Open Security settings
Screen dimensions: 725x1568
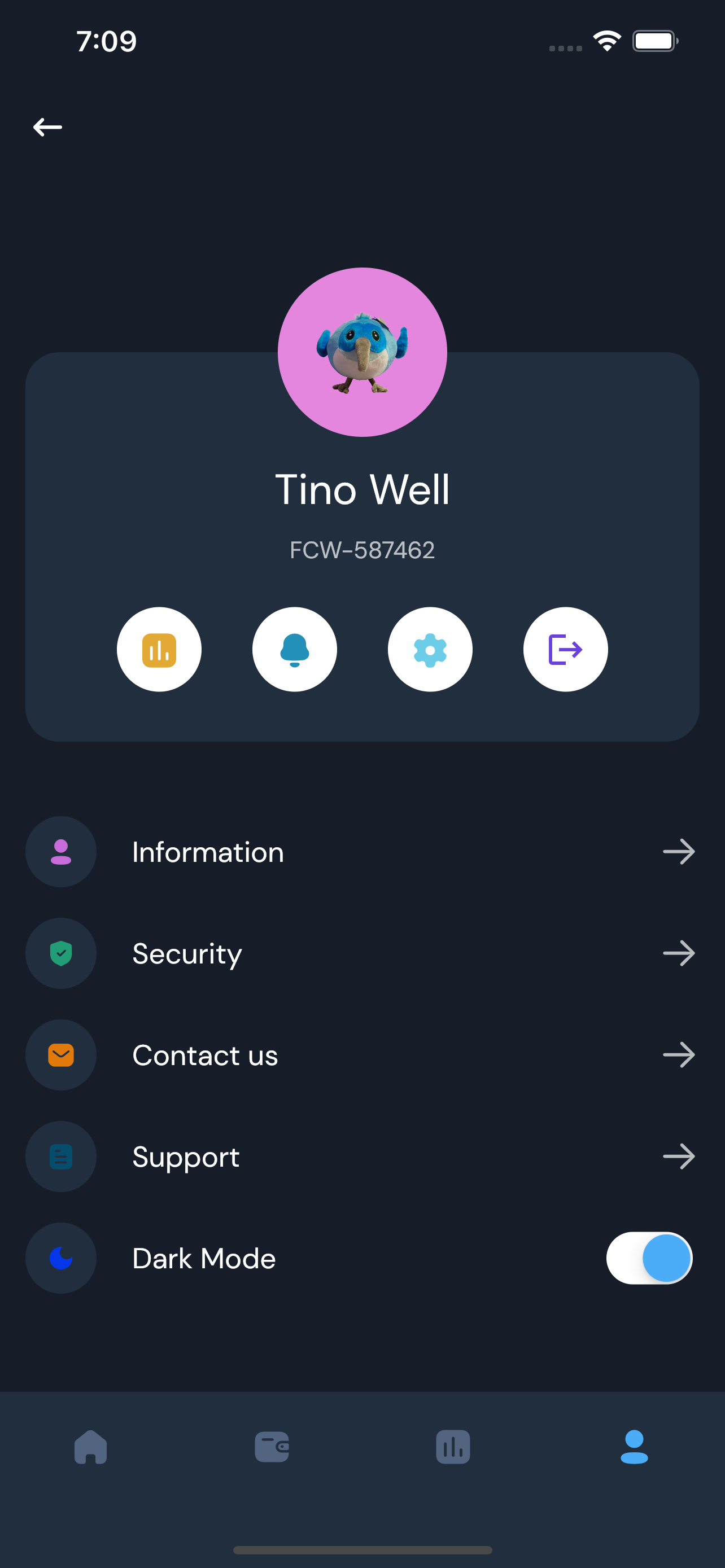362,953
